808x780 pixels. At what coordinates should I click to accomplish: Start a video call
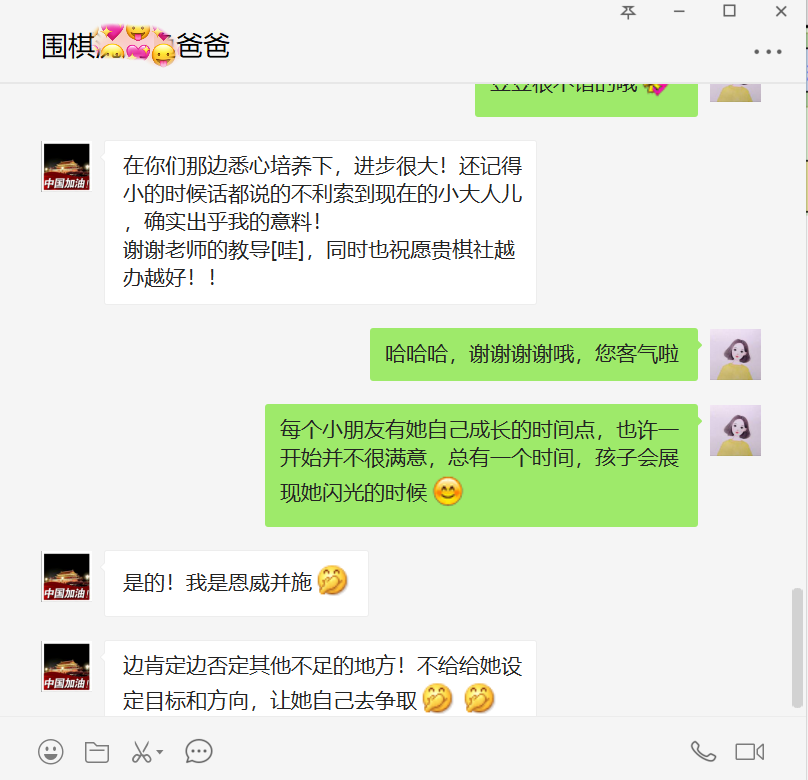pyautogui.click(x=750, y=752)
